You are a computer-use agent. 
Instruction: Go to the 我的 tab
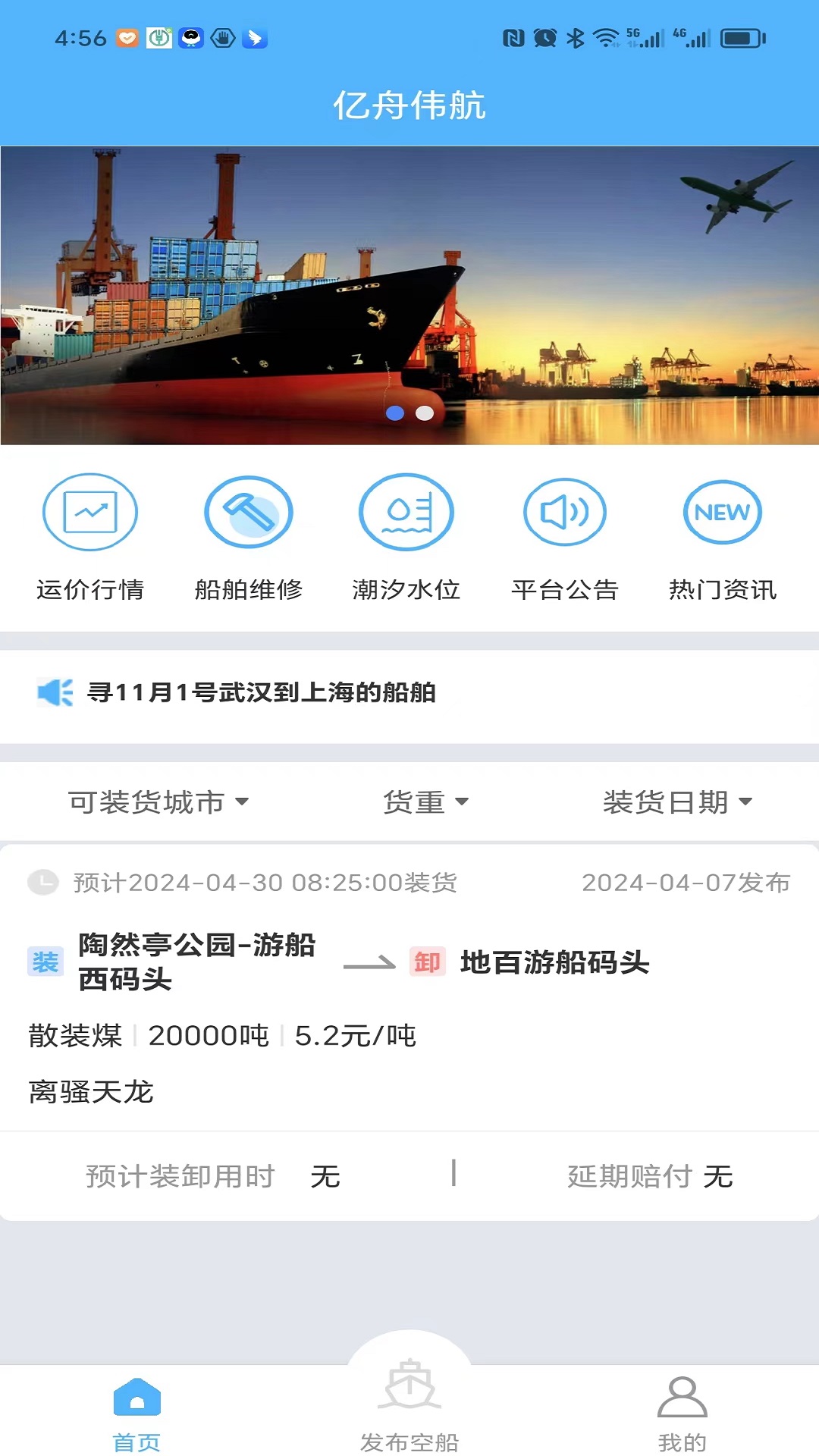[682, 1412]
